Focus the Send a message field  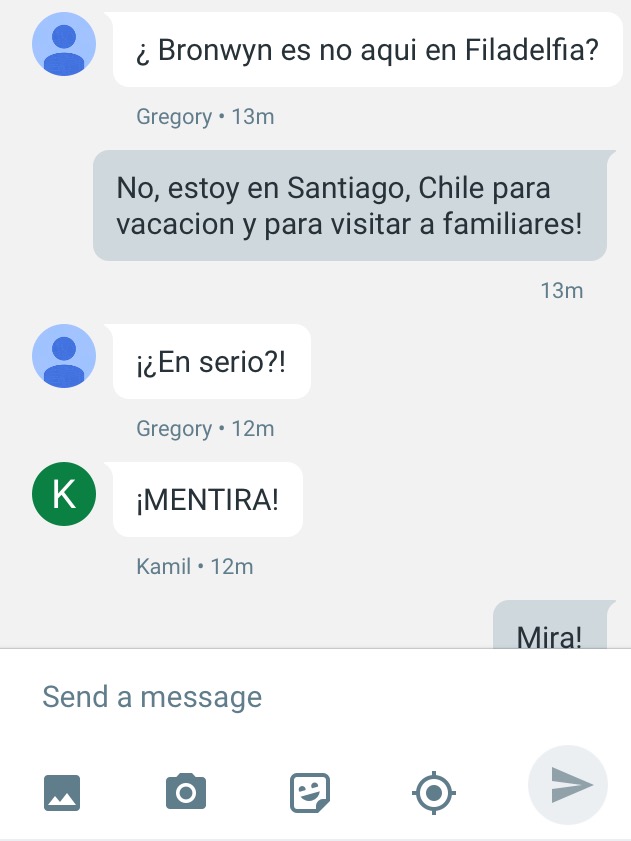point(300,697)
